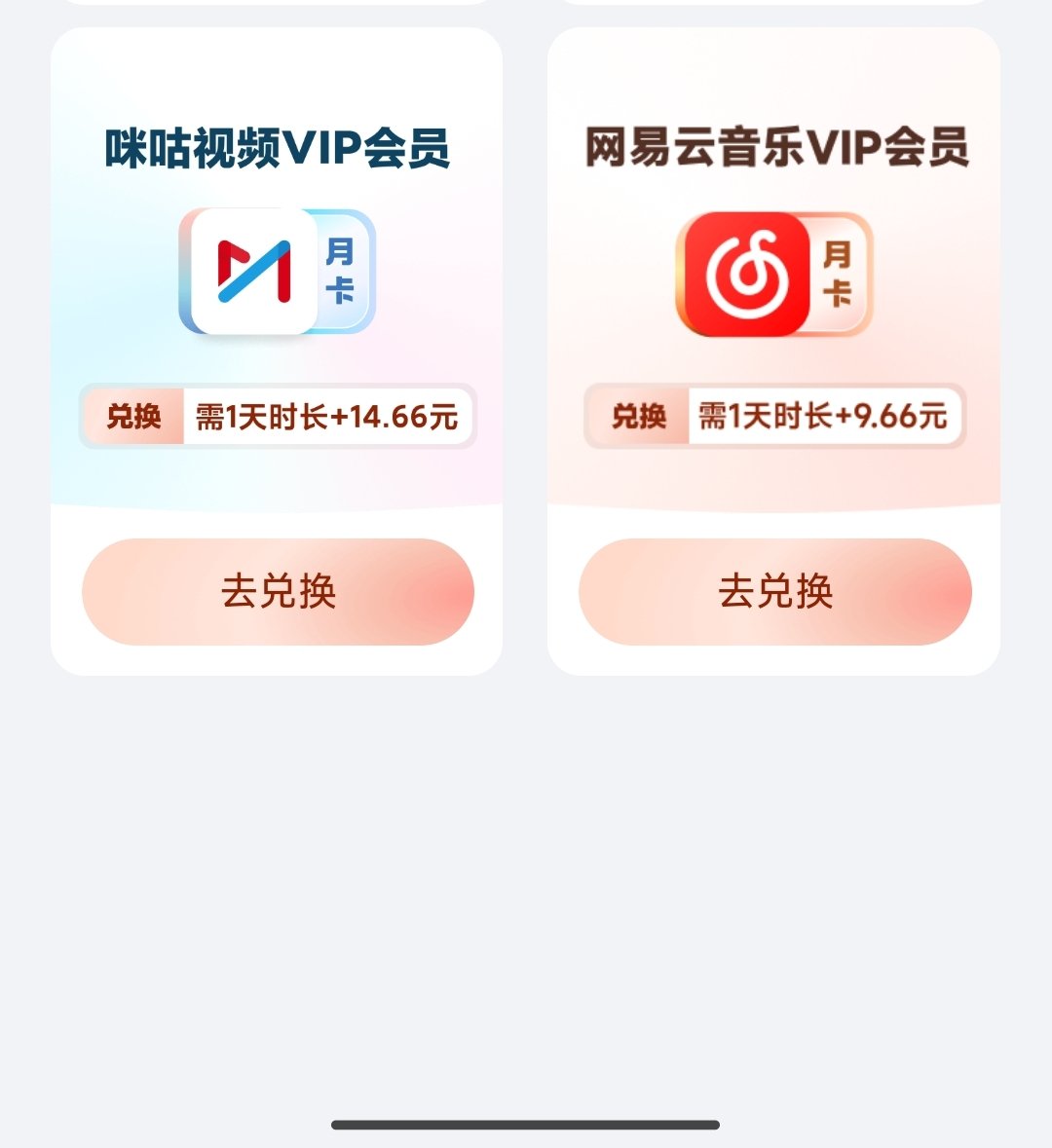Tap 去兑换 for 咪咕视频VIP会员
The image size is (1052, 1148).
pos(278,591)
